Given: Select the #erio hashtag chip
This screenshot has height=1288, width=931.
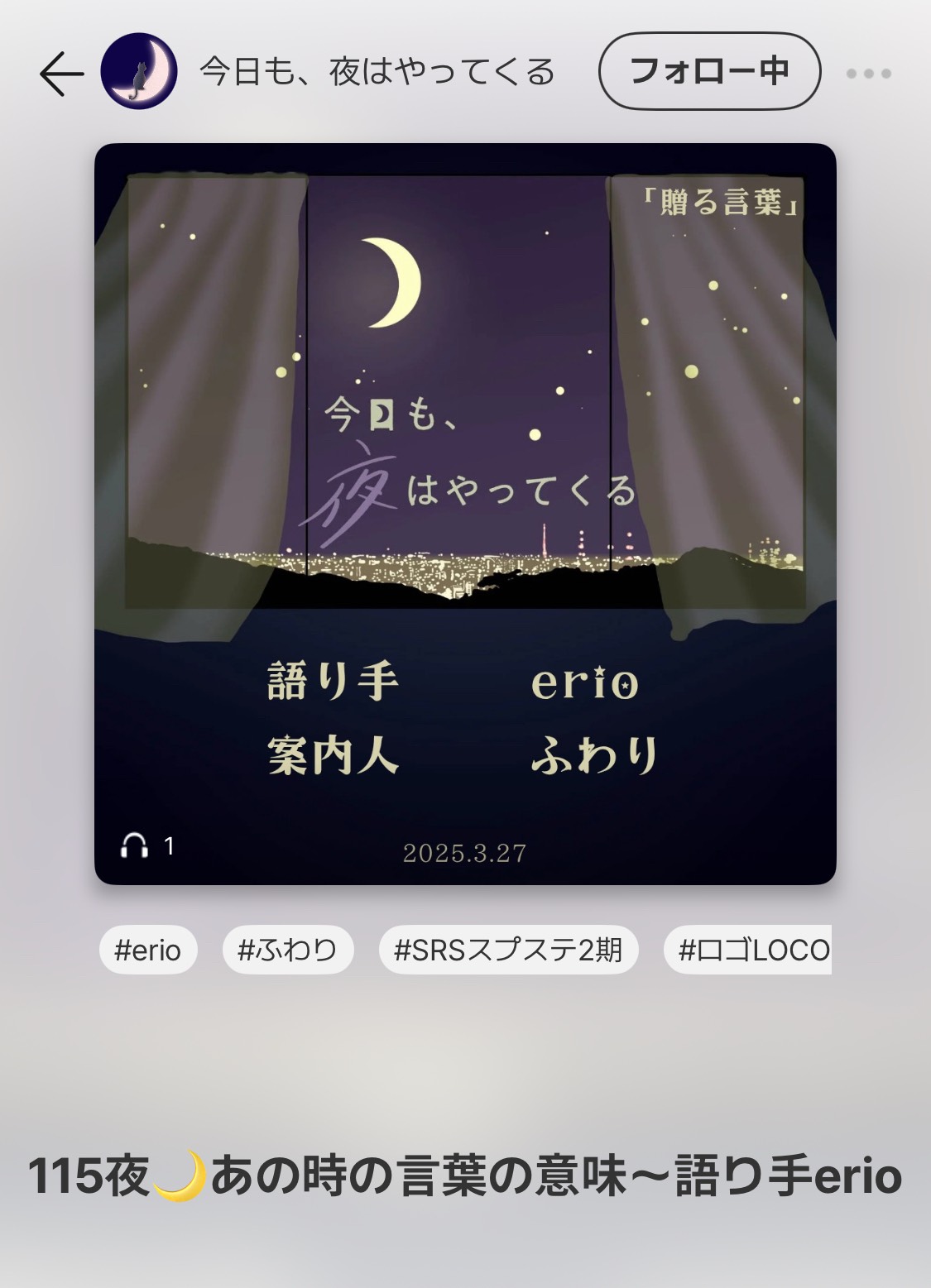Looking at the screenshot, I should [x=148, y=950].
